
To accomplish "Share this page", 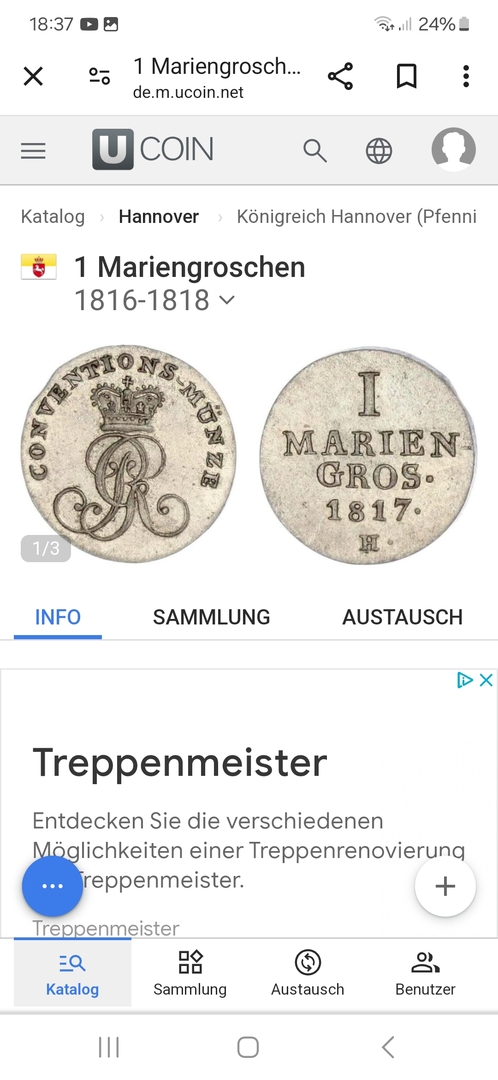I will pyautogui.click(x=340, y=76).
